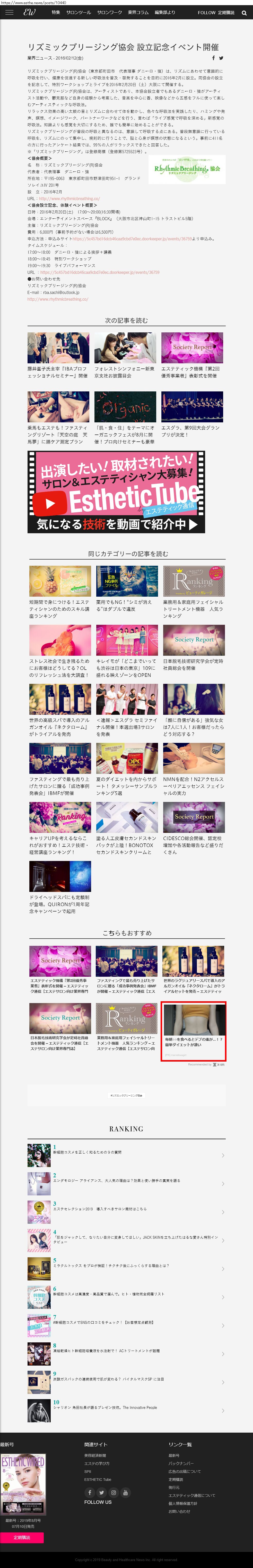Open the EstheticTube recruitment banner

pos(116,492)
